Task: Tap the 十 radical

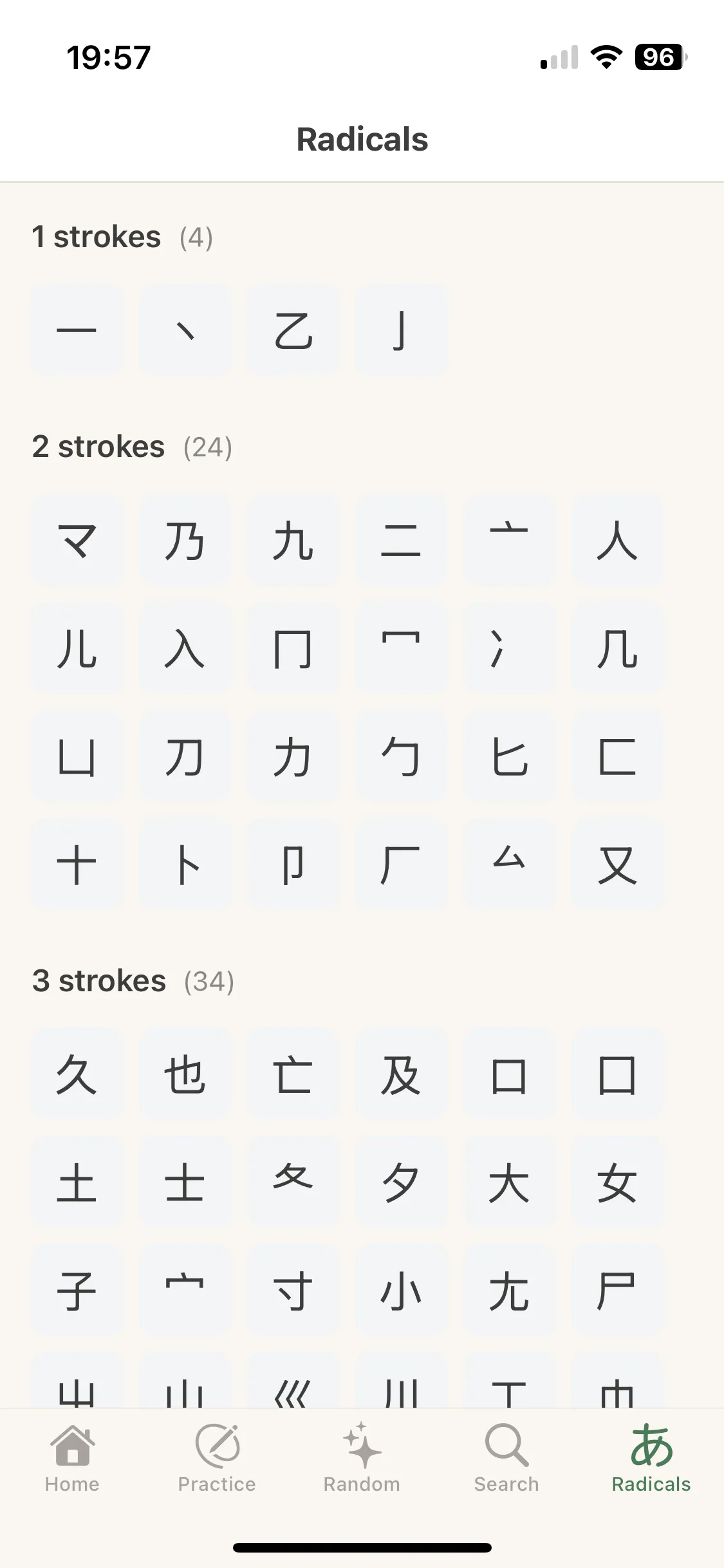Action: coord(77,864)
